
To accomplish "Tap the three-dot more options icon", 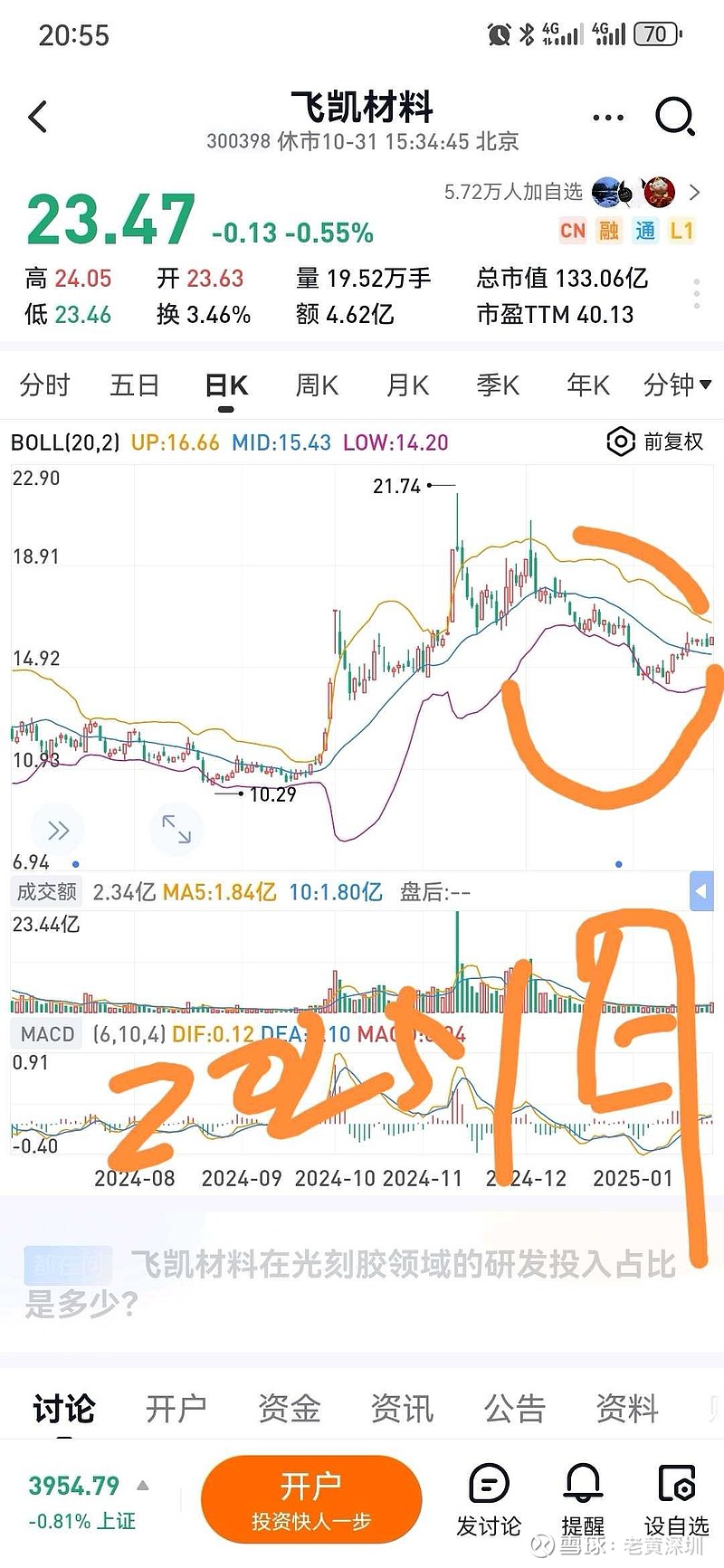I will click(x=606, y=117).
